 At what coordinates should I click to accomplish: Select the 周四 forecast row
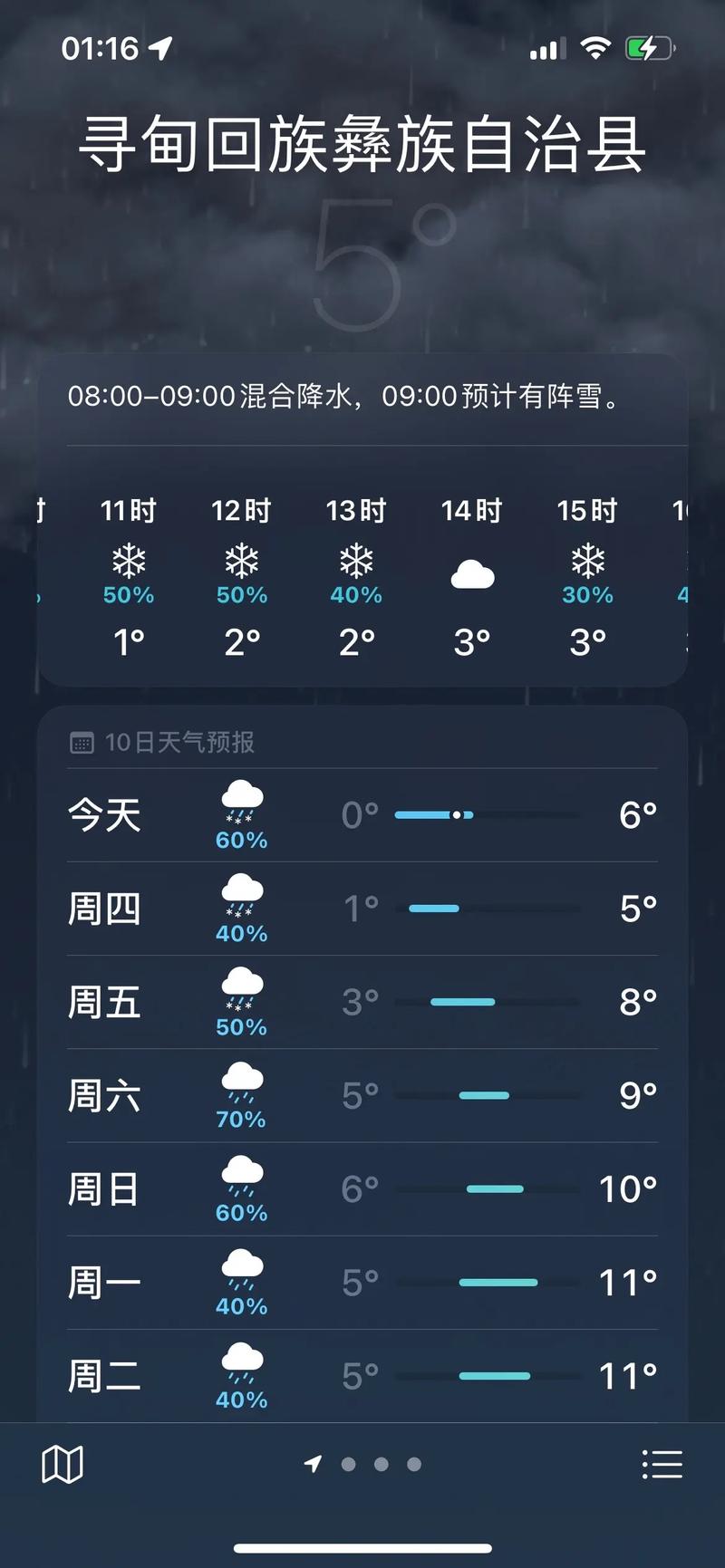pos(362,909)
